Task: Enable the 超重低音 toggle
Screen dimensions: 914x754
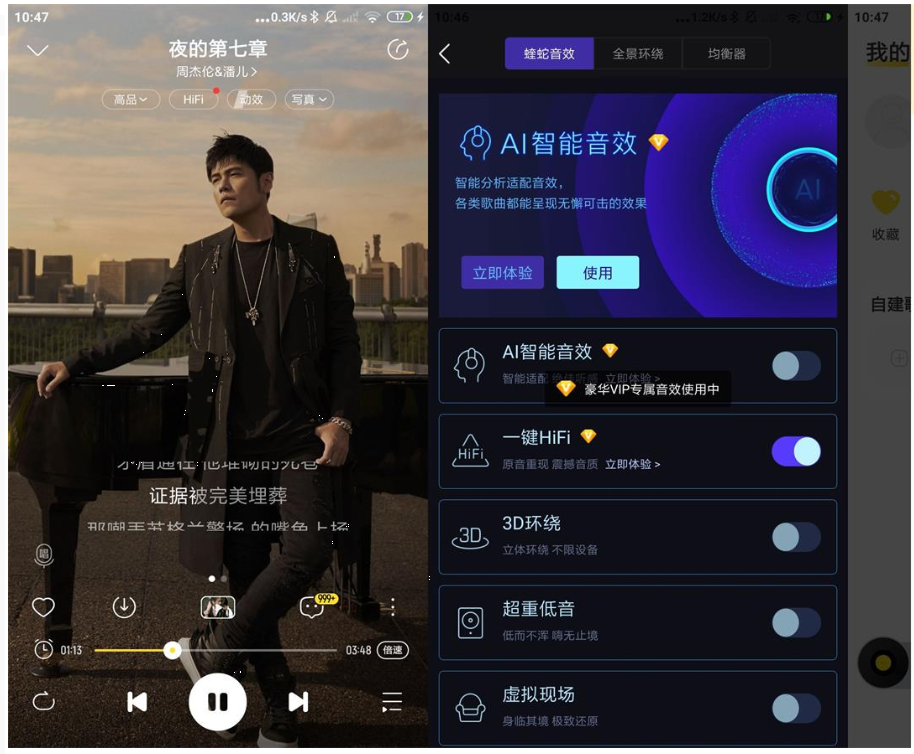Action: (x=796, y=623)
